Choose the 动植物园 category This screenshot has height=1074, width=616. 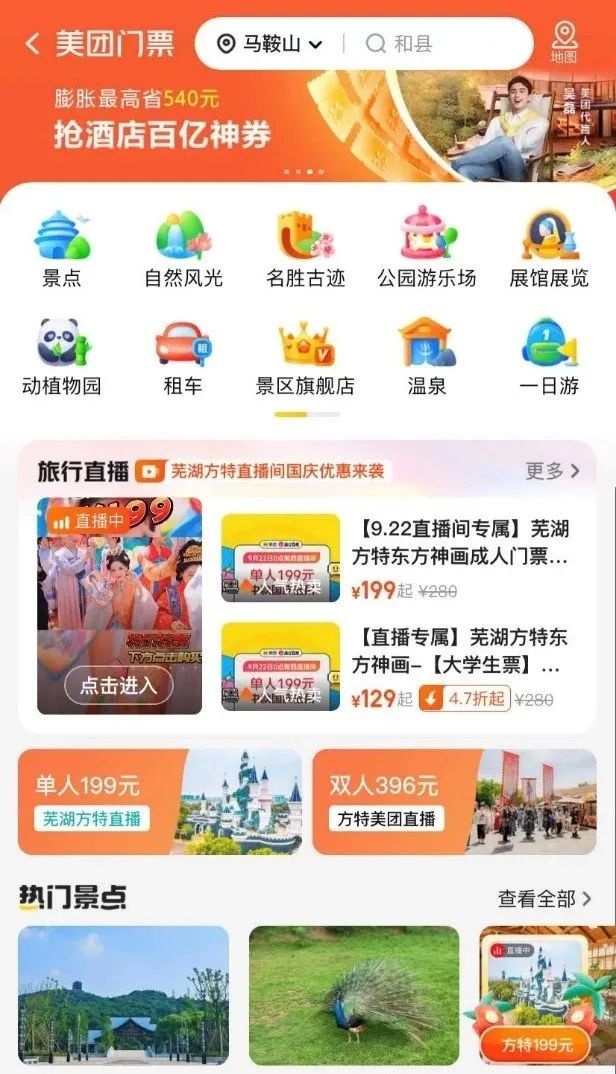pyautogui.click(x=62, y=357)
